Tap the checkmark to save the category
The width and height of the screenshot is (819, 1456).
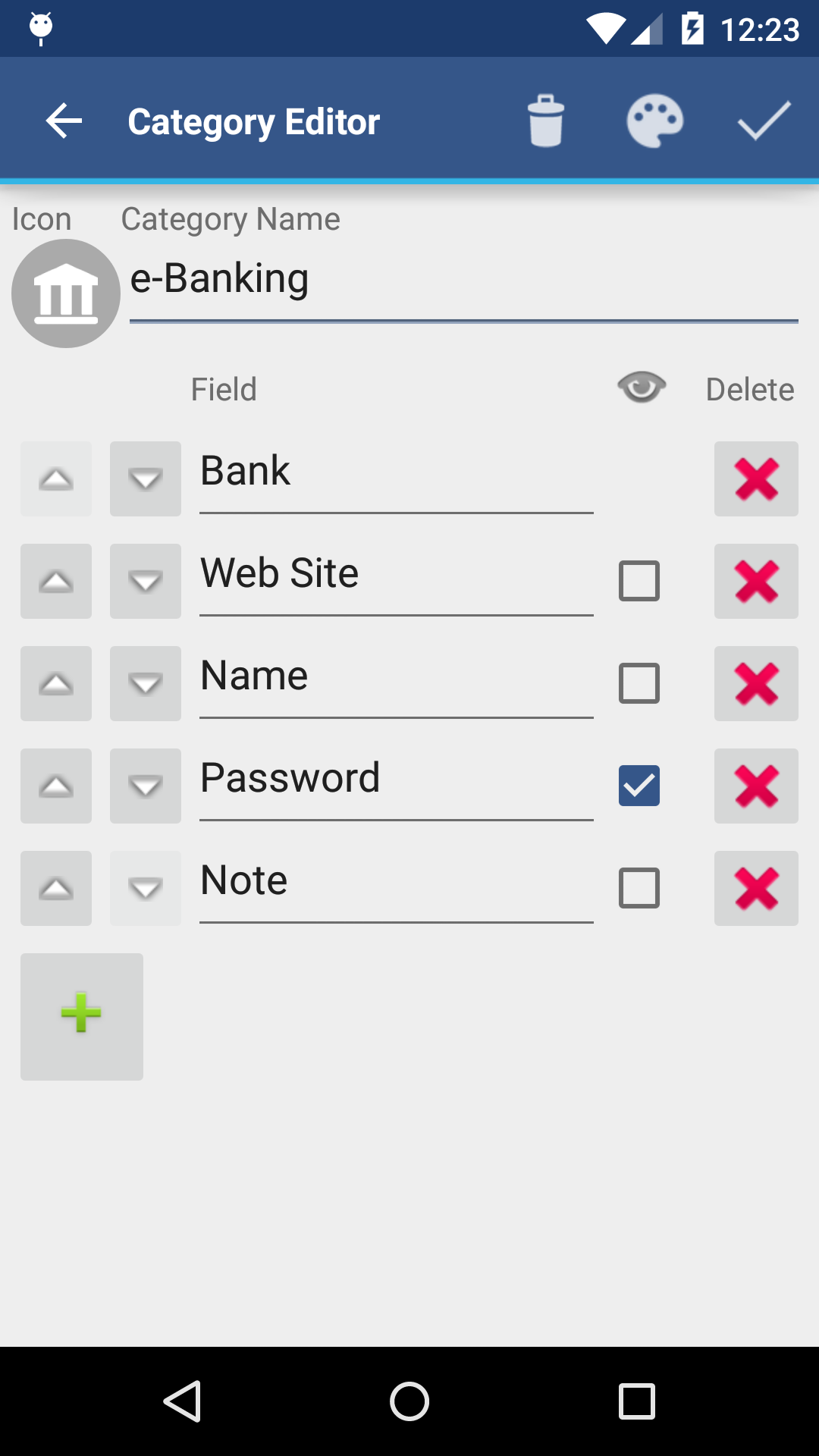(x=764, y=120)
